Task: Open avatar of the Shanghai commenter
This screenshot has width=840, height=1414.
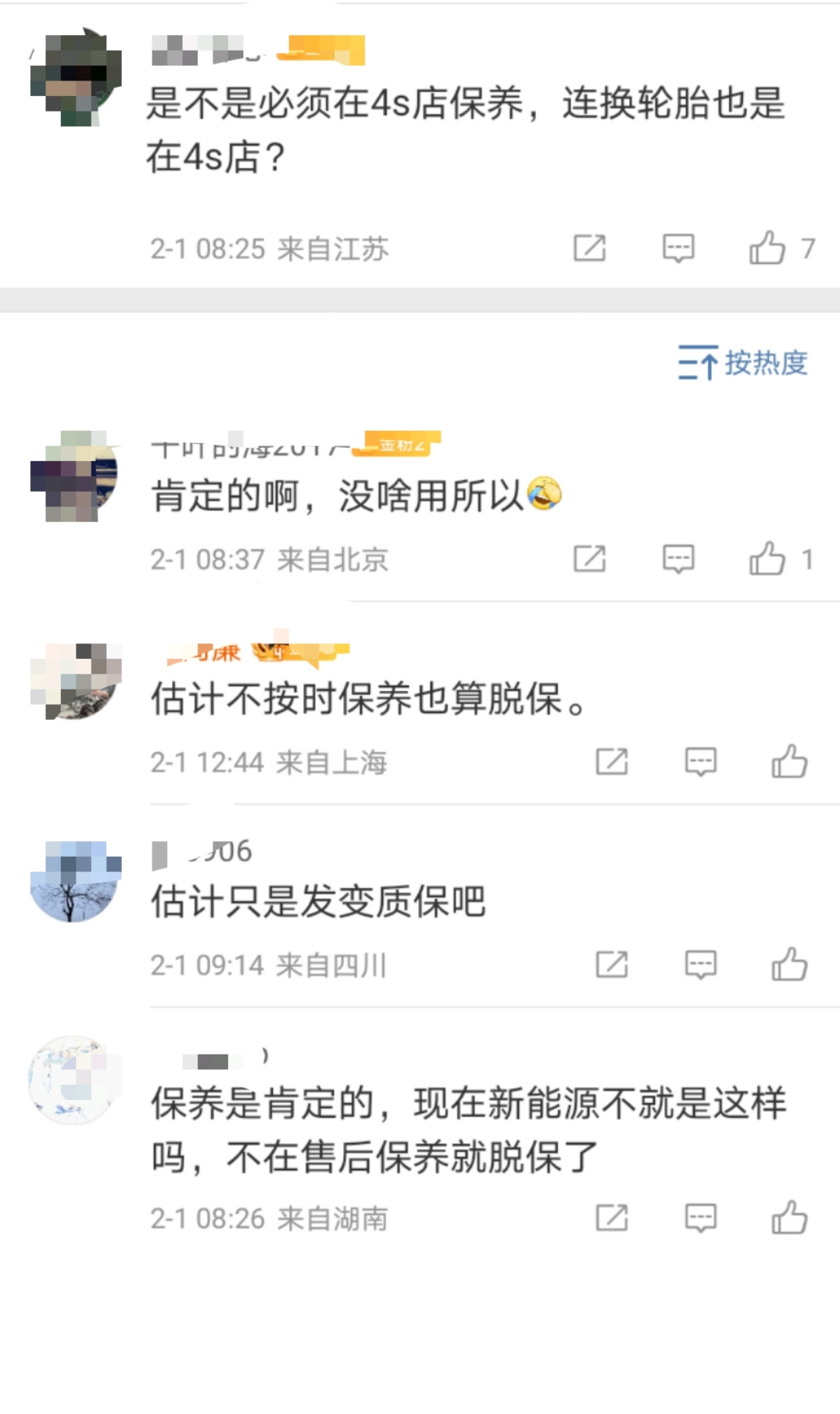Action: [76, 680]
